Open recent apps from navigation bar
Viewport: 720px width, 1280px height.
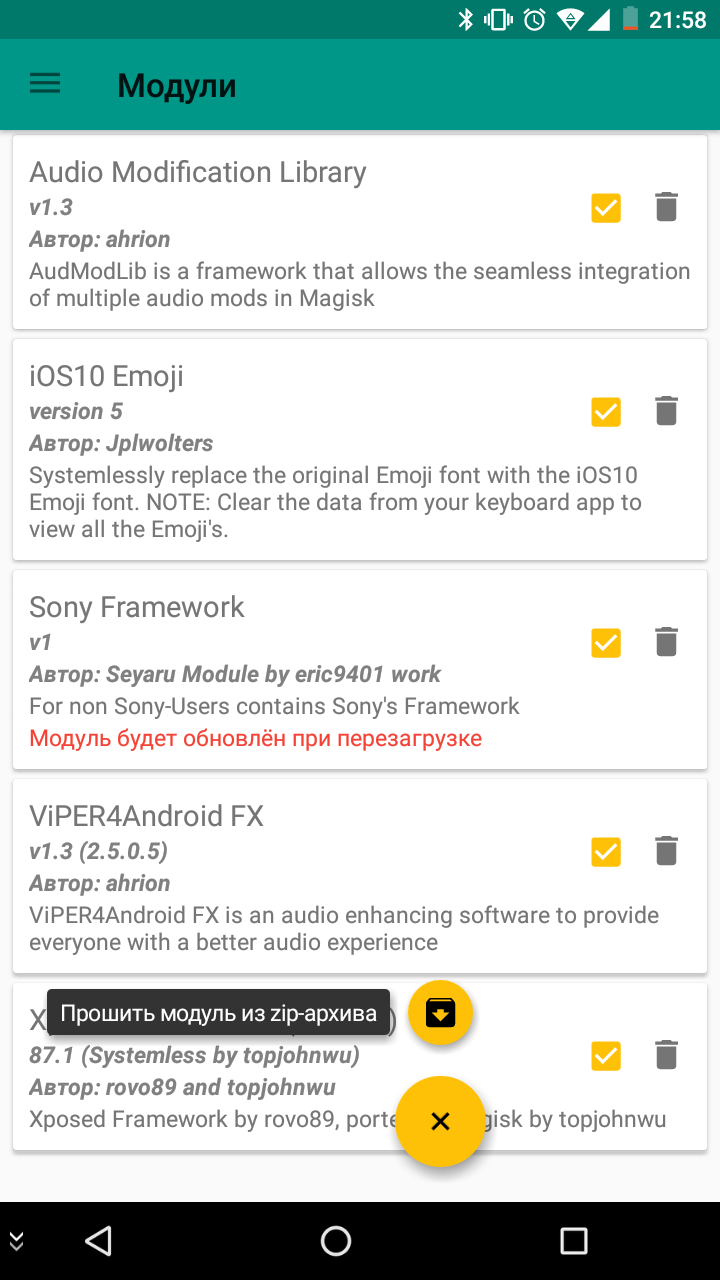pyautogui.click(x=574, y=1241)
